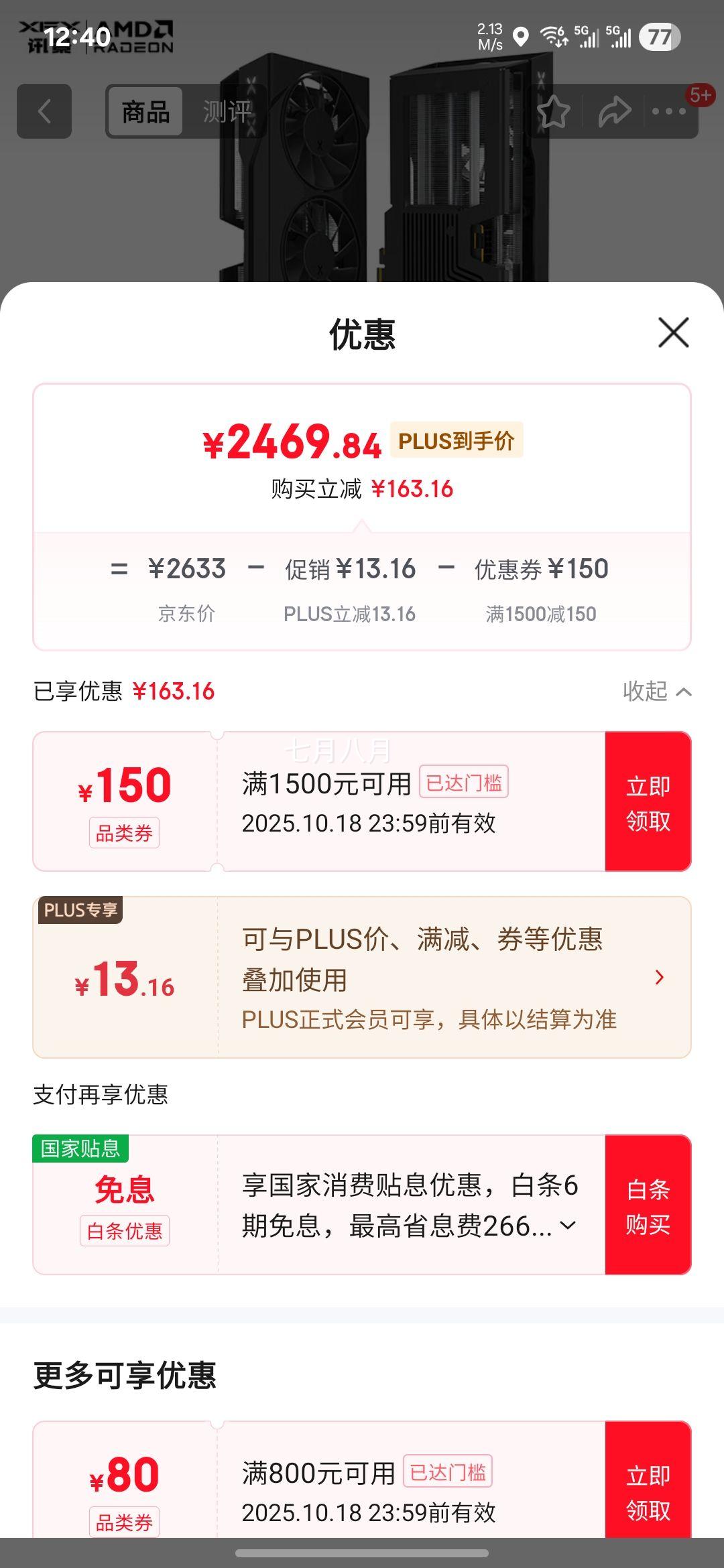Viewport: 724px width, 1568px height.
Task: Switch to the 测评 tab
Action: coord(227,111)
